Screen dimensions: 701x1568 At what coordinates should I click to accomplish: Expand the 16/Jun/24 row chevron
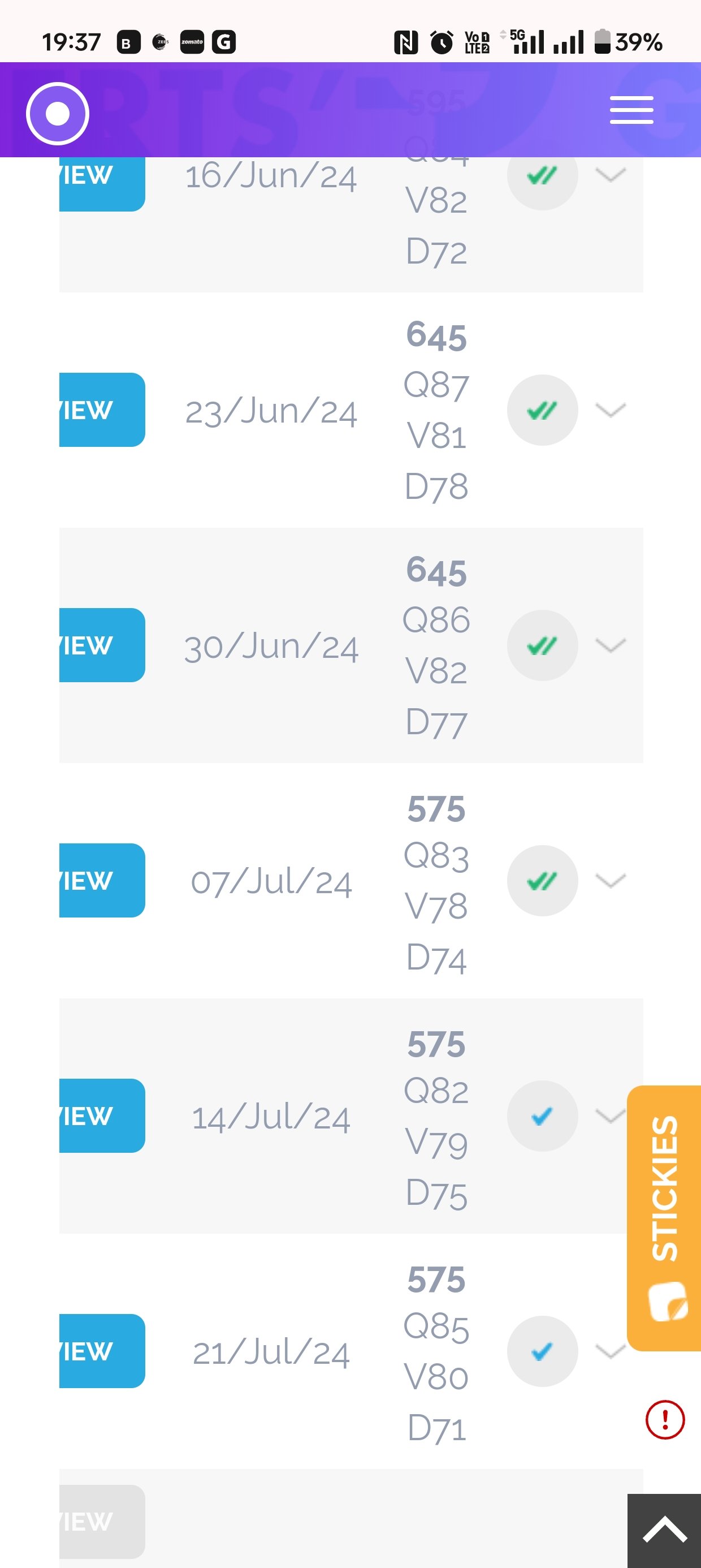611,175
